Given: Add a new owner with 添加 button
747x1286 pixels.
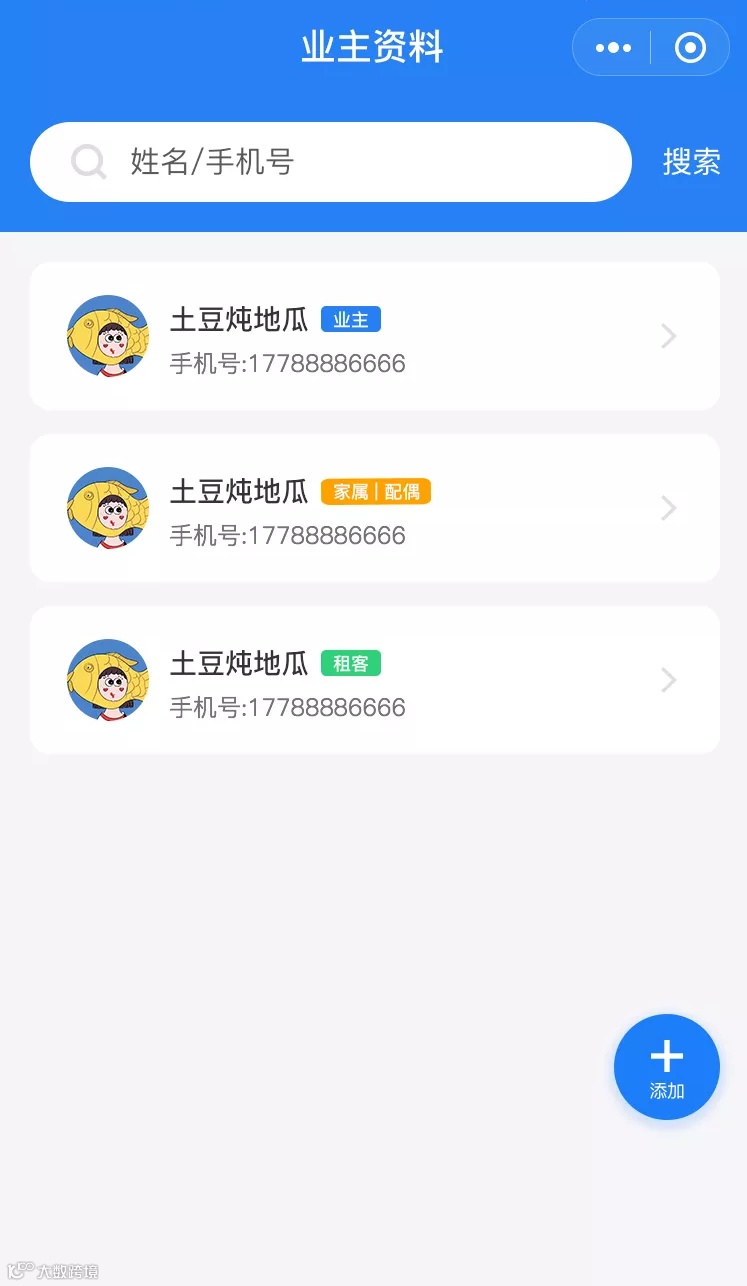Looking at the screenshot, I should click(666, 1066).
